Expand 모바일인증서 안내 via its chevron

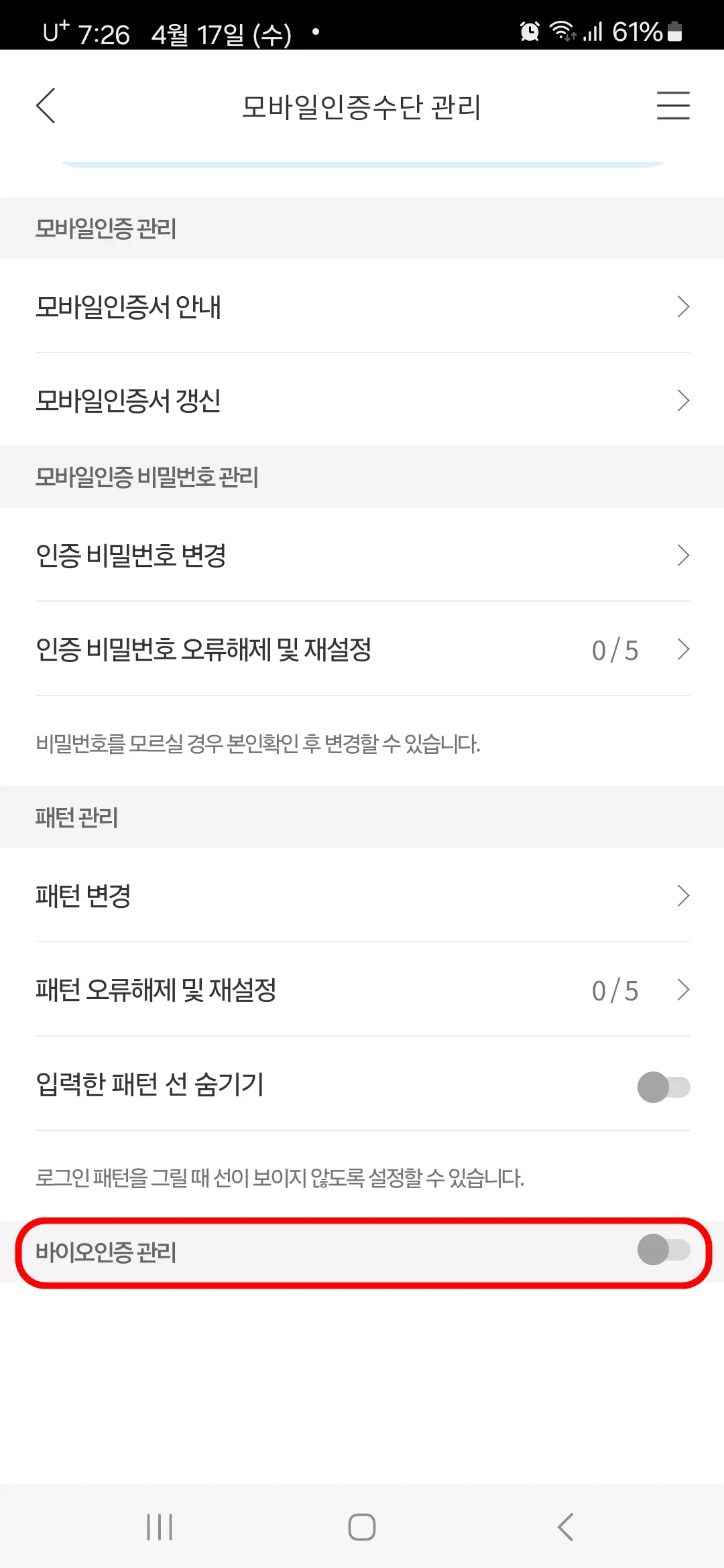click(684, 306)
